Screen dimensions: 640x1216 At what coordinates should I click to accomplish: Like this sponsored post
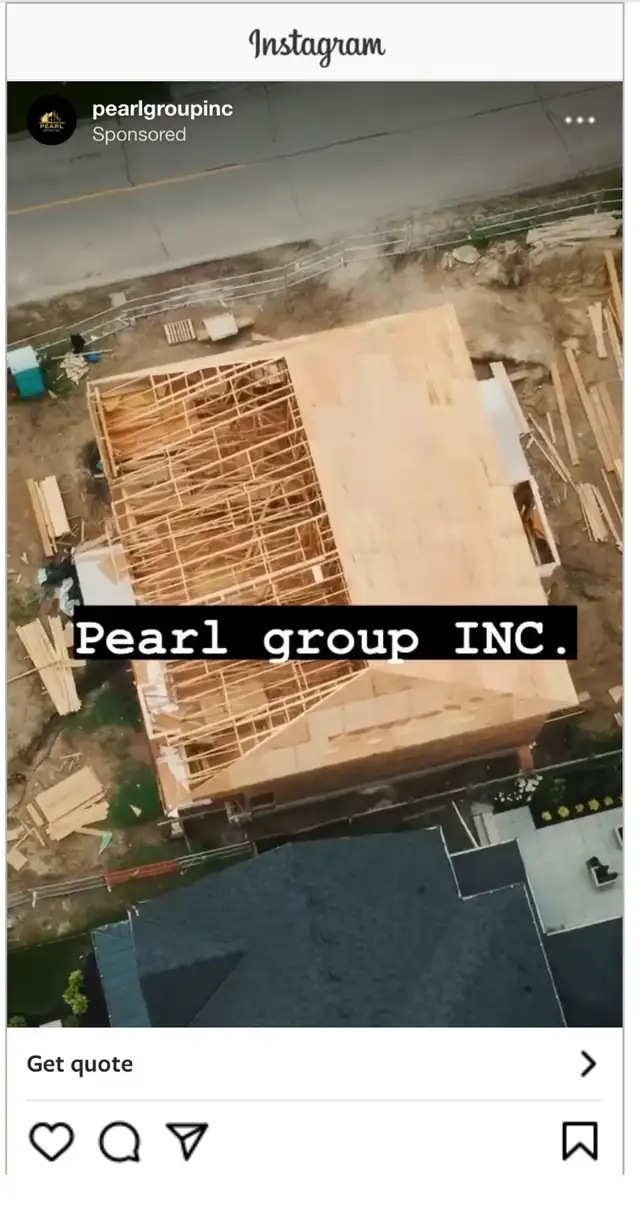(x=51, y=1141)
